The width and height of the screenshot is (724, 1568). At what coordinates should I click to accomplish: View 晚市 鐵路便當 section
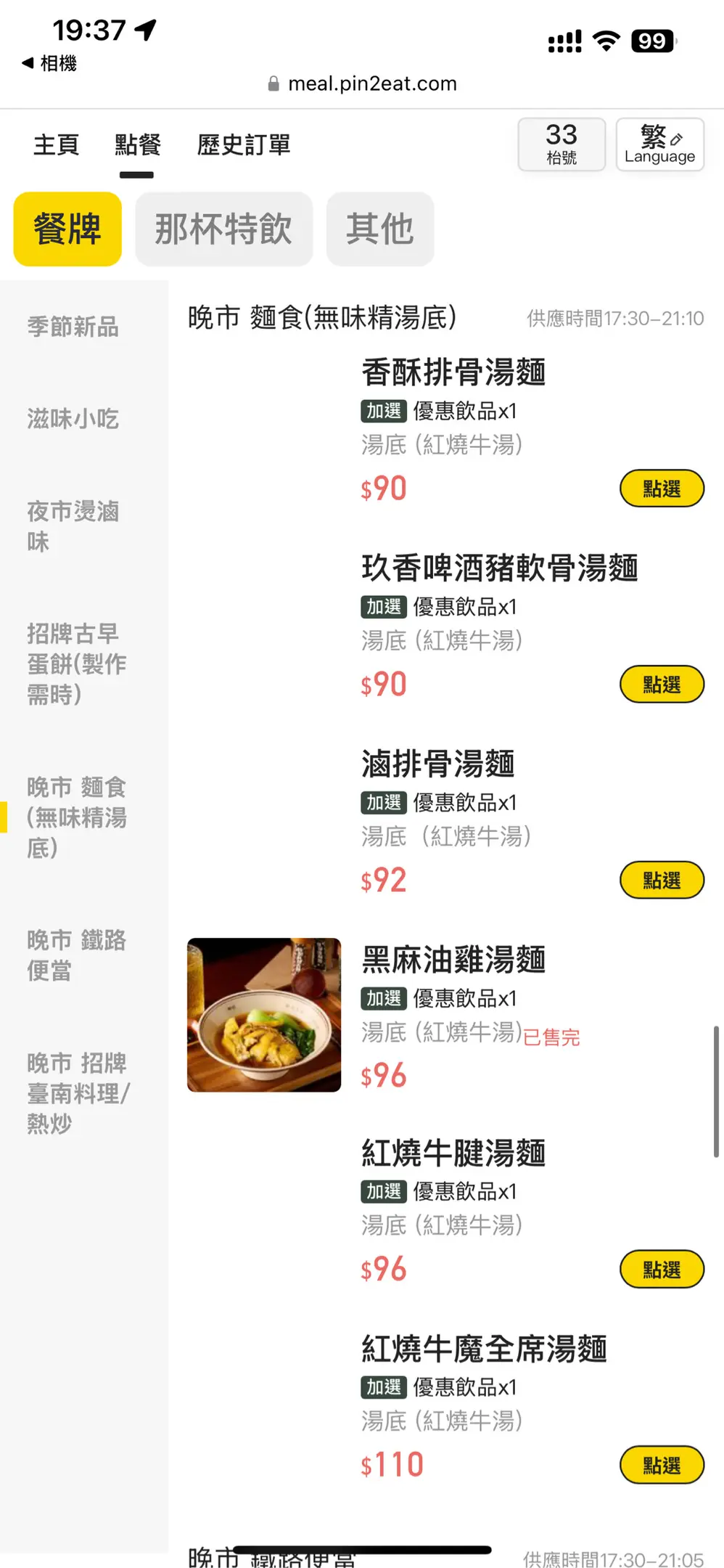77,955
